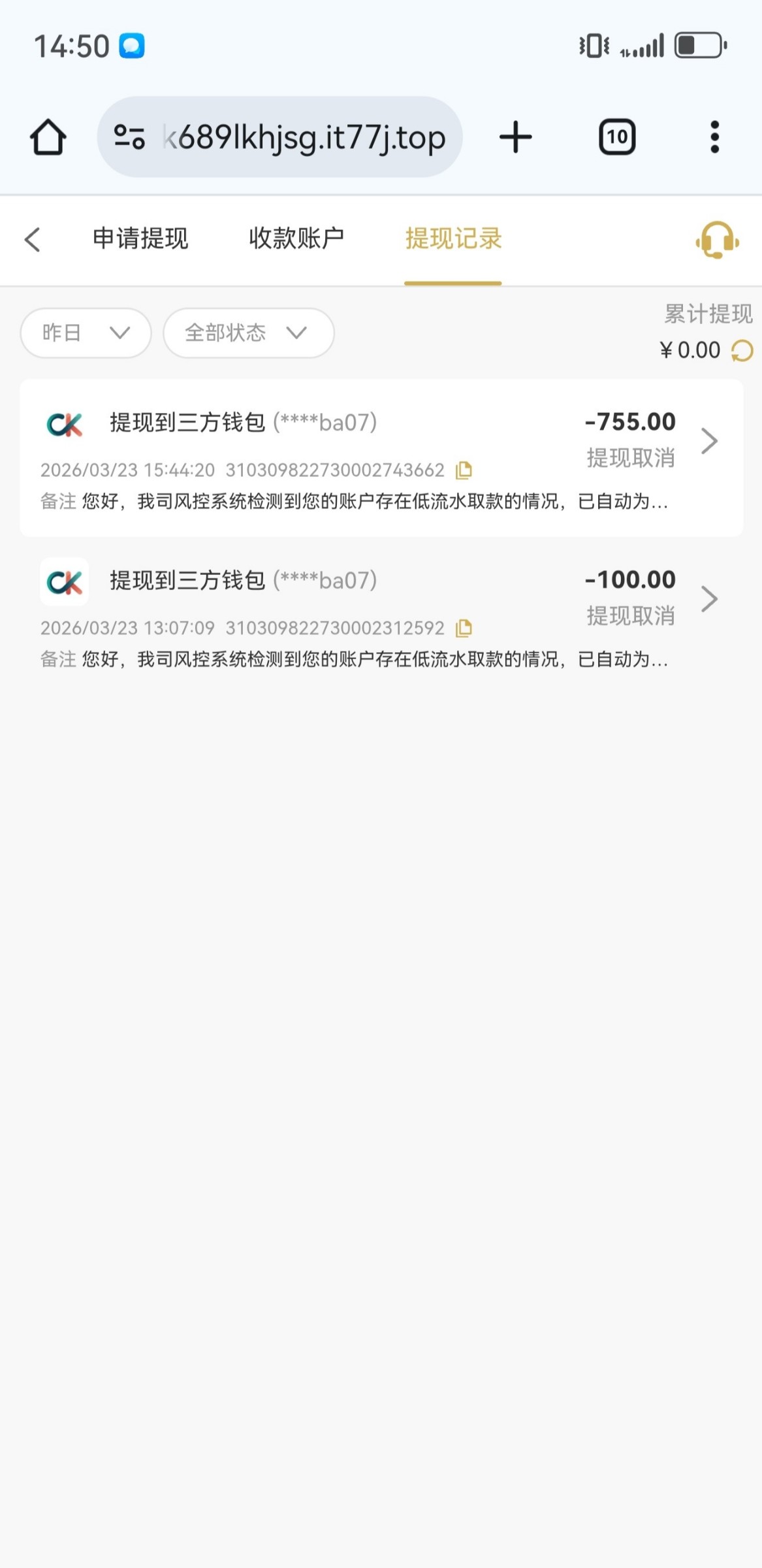This screenshot has height=1568, width=762.
Task: Open the 全部状态 status dropdown
Action: (248, 333)
